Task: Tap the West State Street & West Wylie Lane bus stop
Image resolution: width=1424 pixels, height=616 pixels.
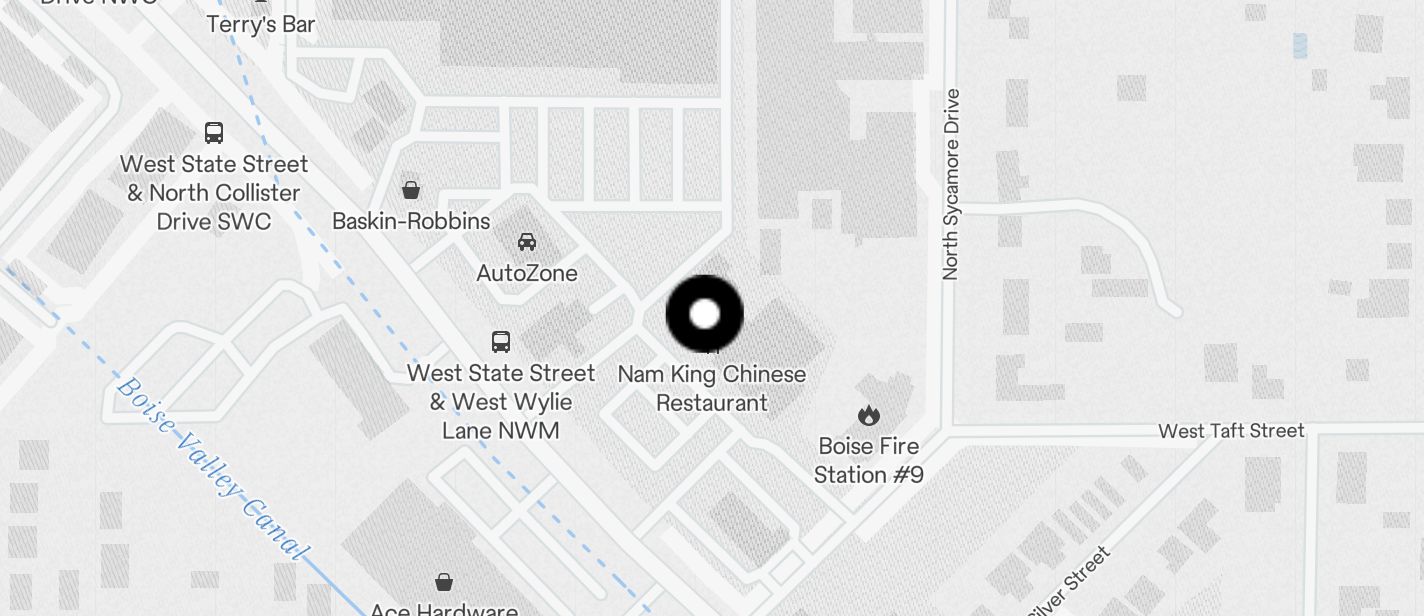Action: pos(501,342)
